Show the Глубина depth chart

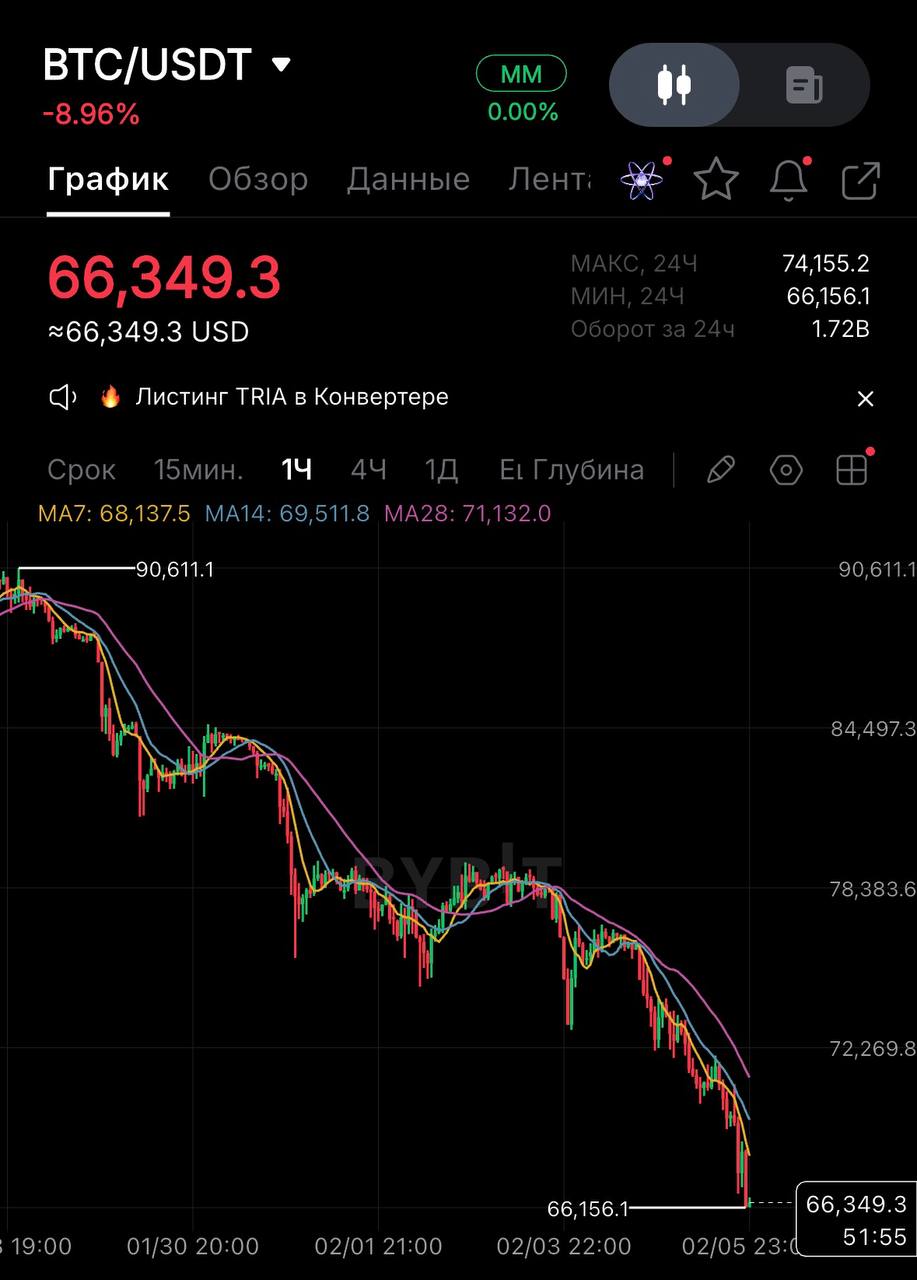point(588,470)
